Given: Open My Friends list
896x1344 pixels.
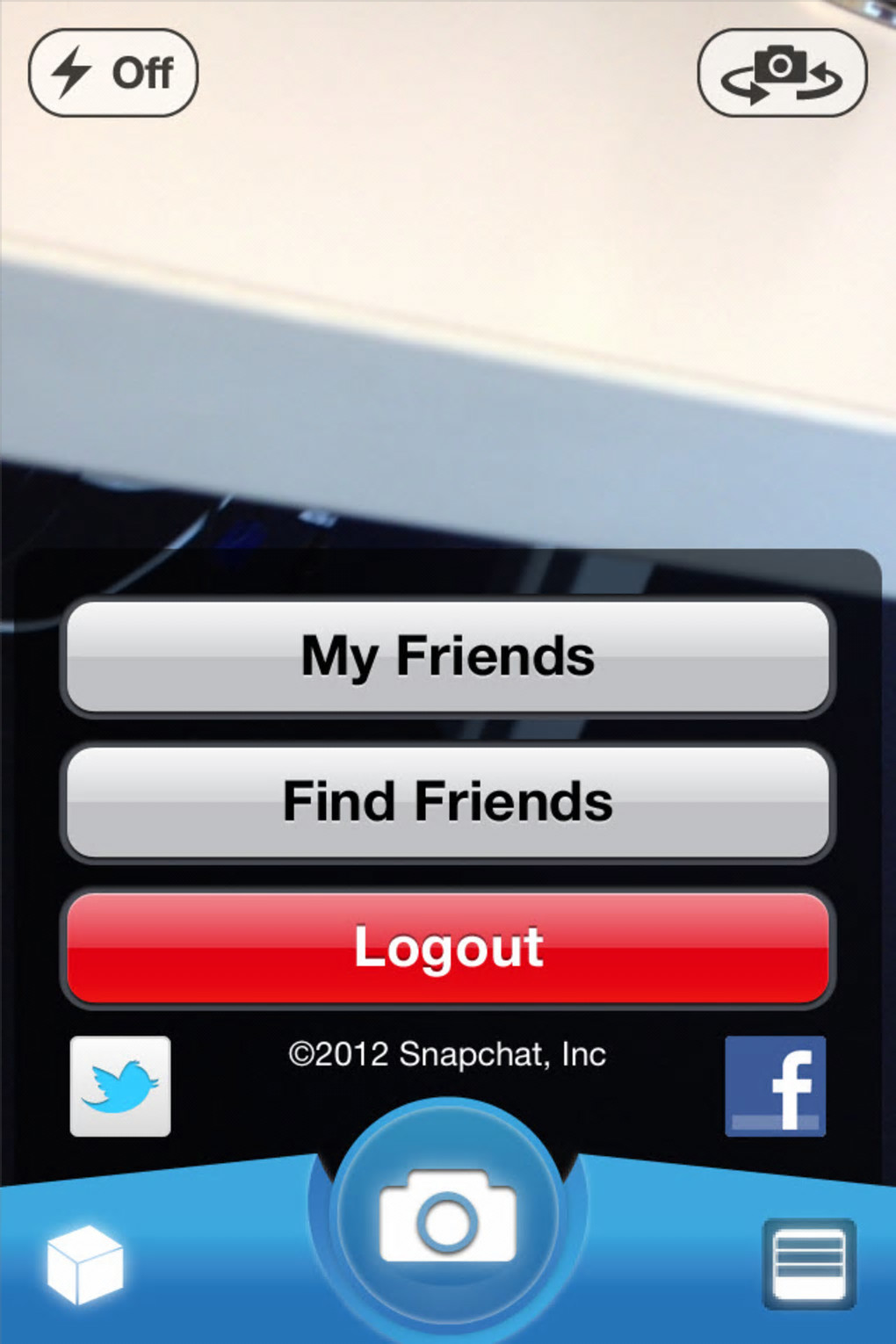Looking at the screenshot, I should [x=448, y=657].
